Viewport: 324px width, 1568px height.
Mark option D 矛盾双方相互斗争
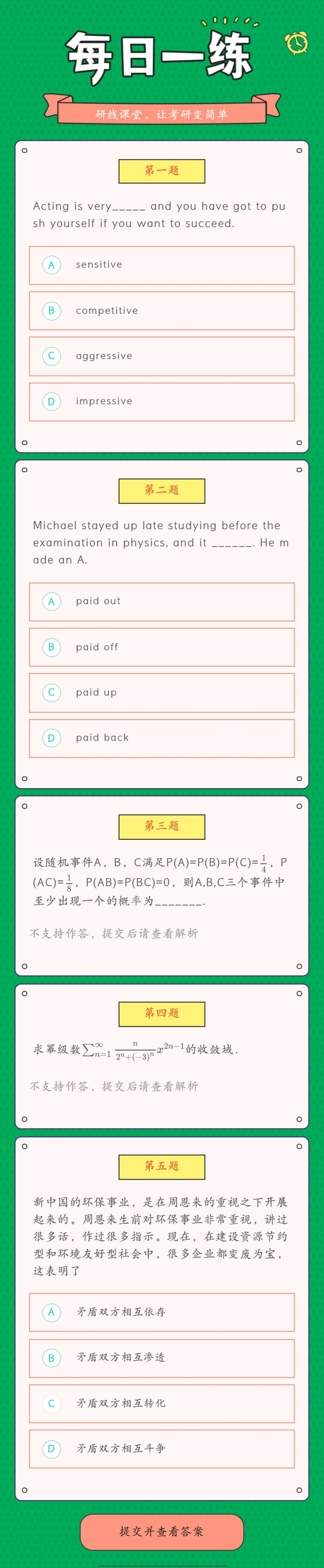(x=162, y=1449)
